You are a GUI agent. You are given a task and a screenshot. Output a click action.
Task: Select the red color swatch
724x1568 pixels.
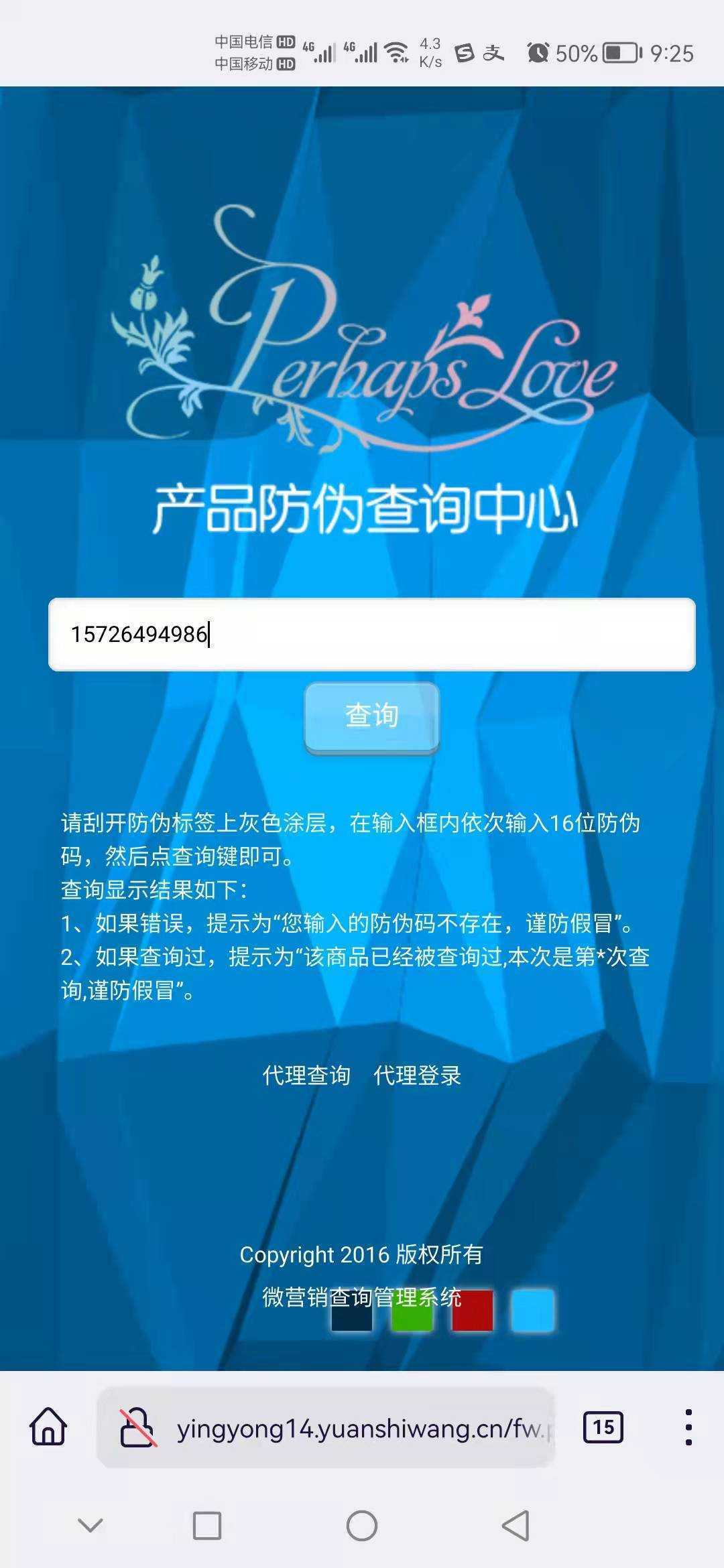[472, 1310]
